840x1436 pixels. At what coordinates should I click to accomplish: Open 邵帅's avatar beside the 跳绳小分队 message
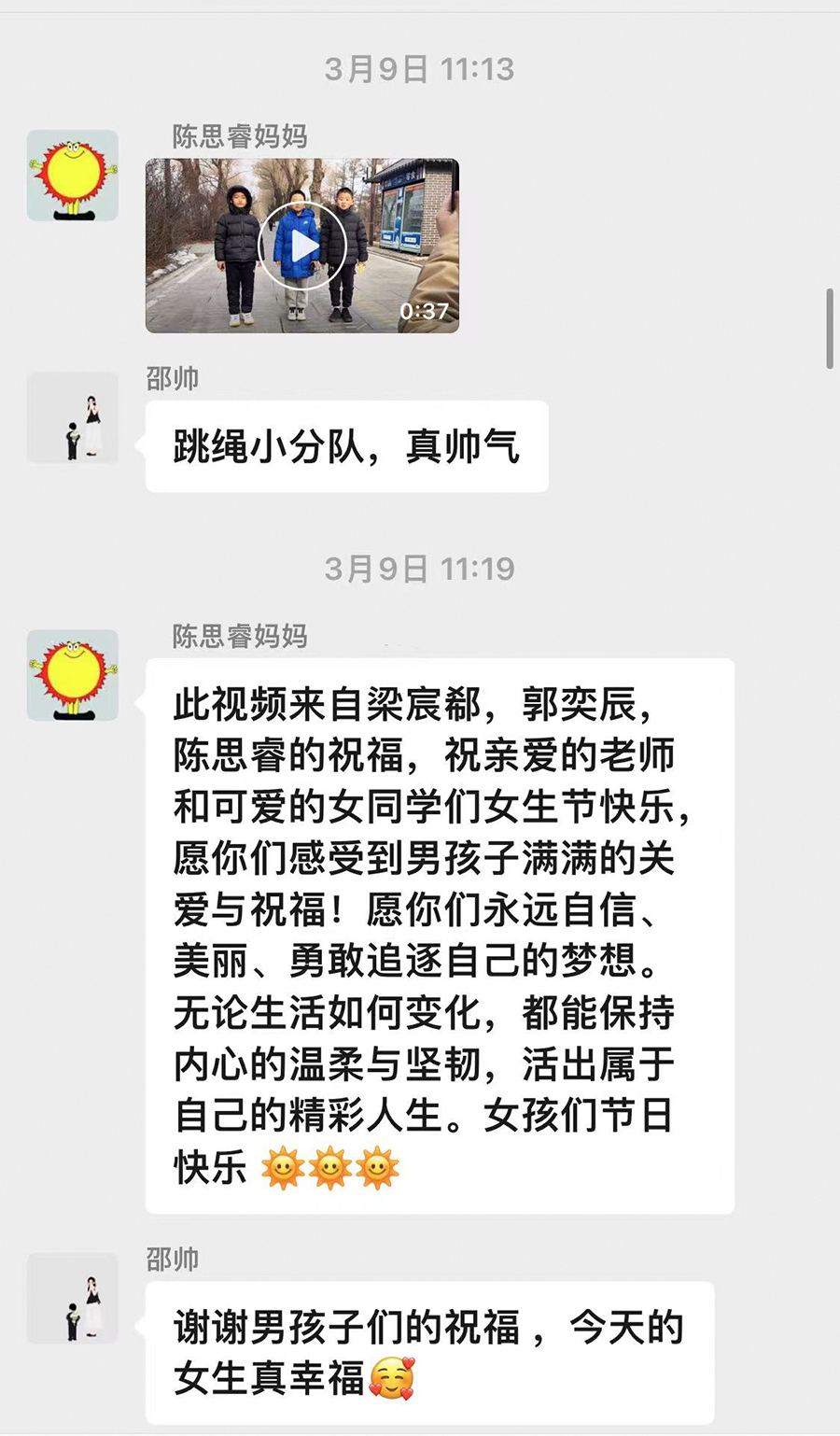73,417
